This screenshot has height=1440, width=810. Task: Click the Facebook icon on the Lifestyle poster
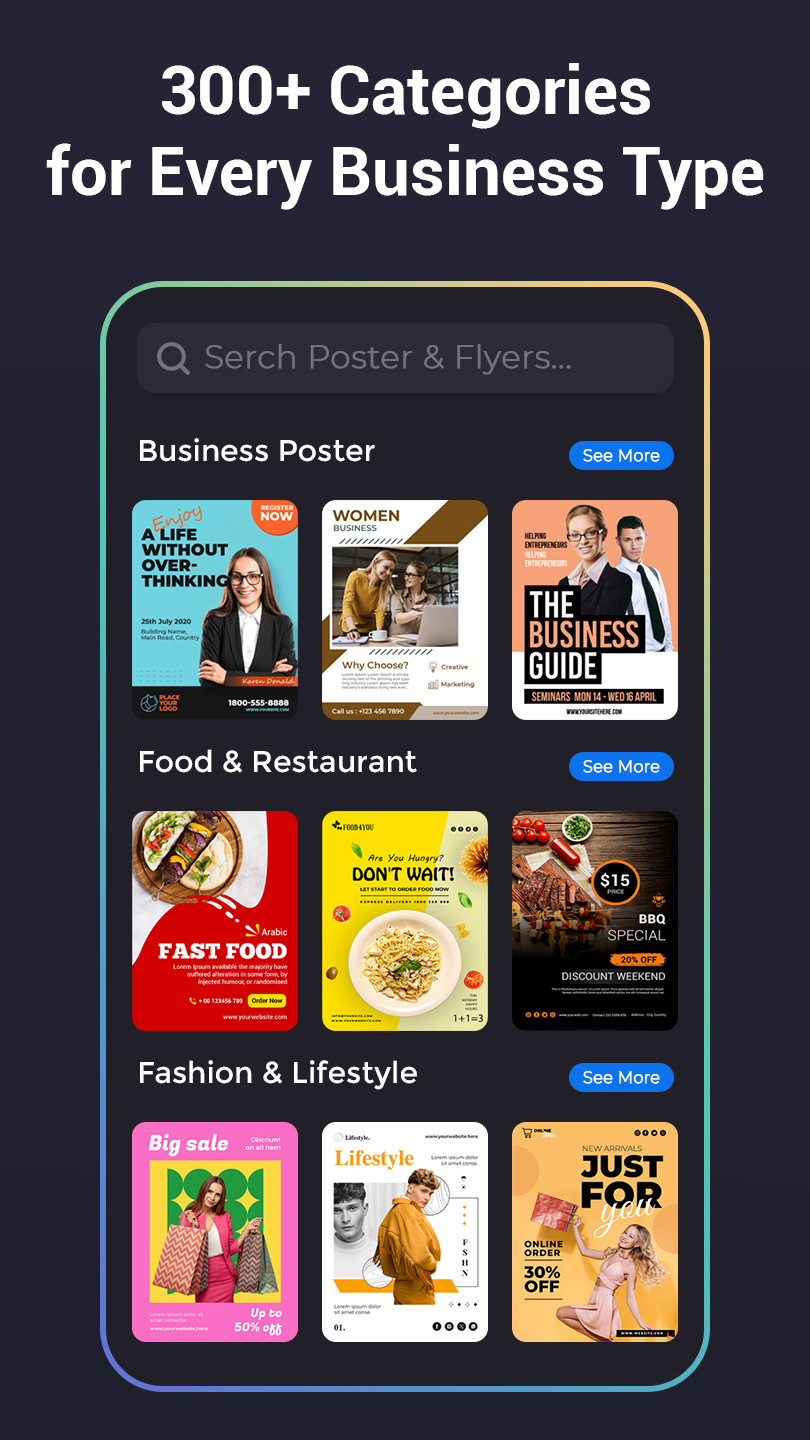(x=436, y=1326)
